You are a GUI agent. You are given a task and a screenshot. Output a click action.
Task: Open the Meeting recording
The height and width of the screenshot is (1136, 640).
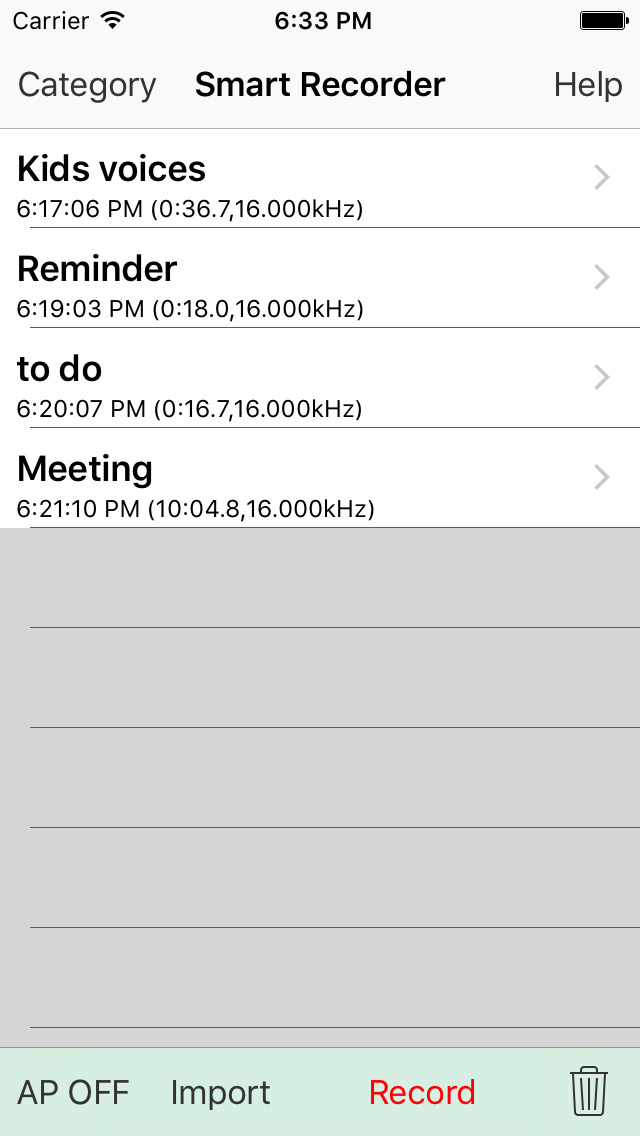(x=320, y=478)
